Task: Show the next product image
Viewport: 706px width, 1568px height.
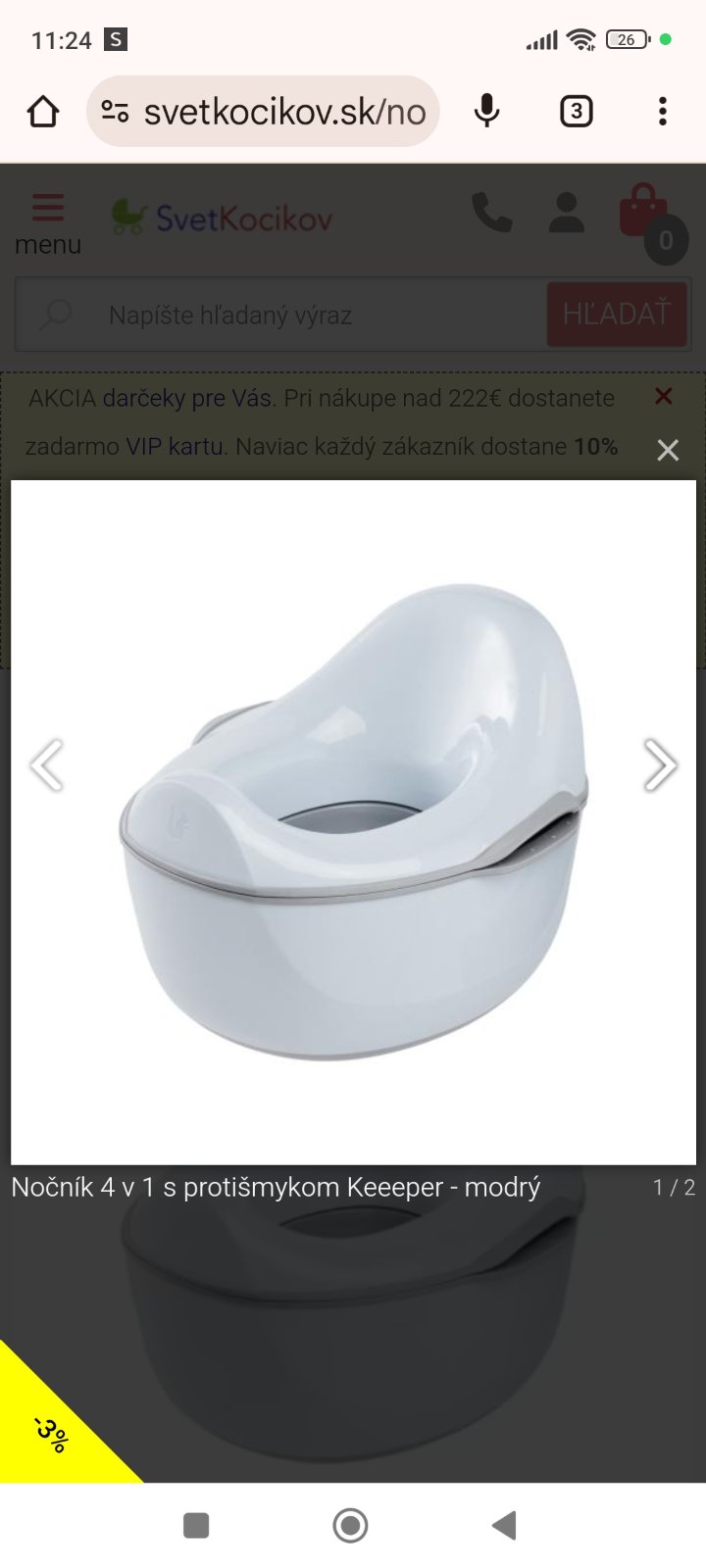Action: pos(659,765)
